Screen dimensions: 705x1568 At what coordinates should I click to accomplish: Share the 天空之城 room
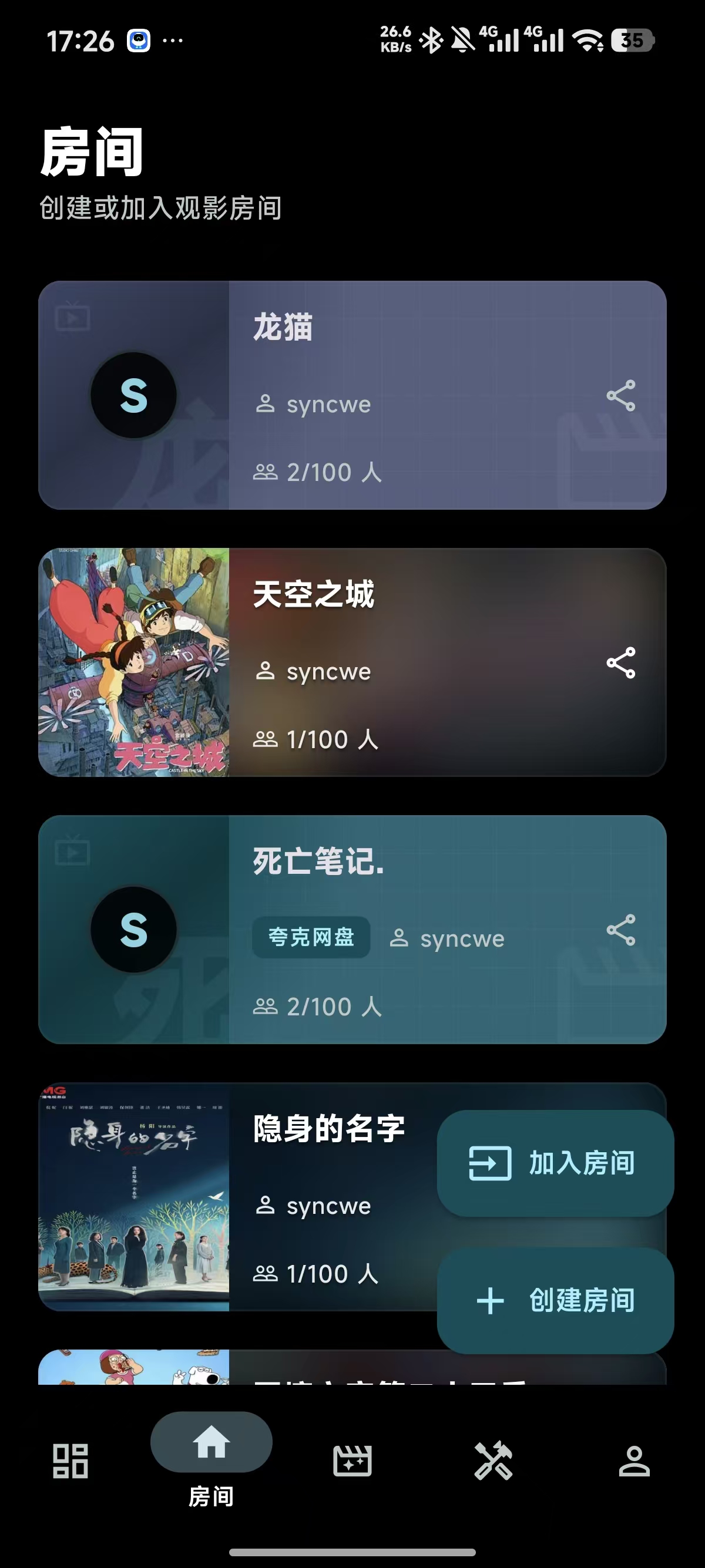621,664
